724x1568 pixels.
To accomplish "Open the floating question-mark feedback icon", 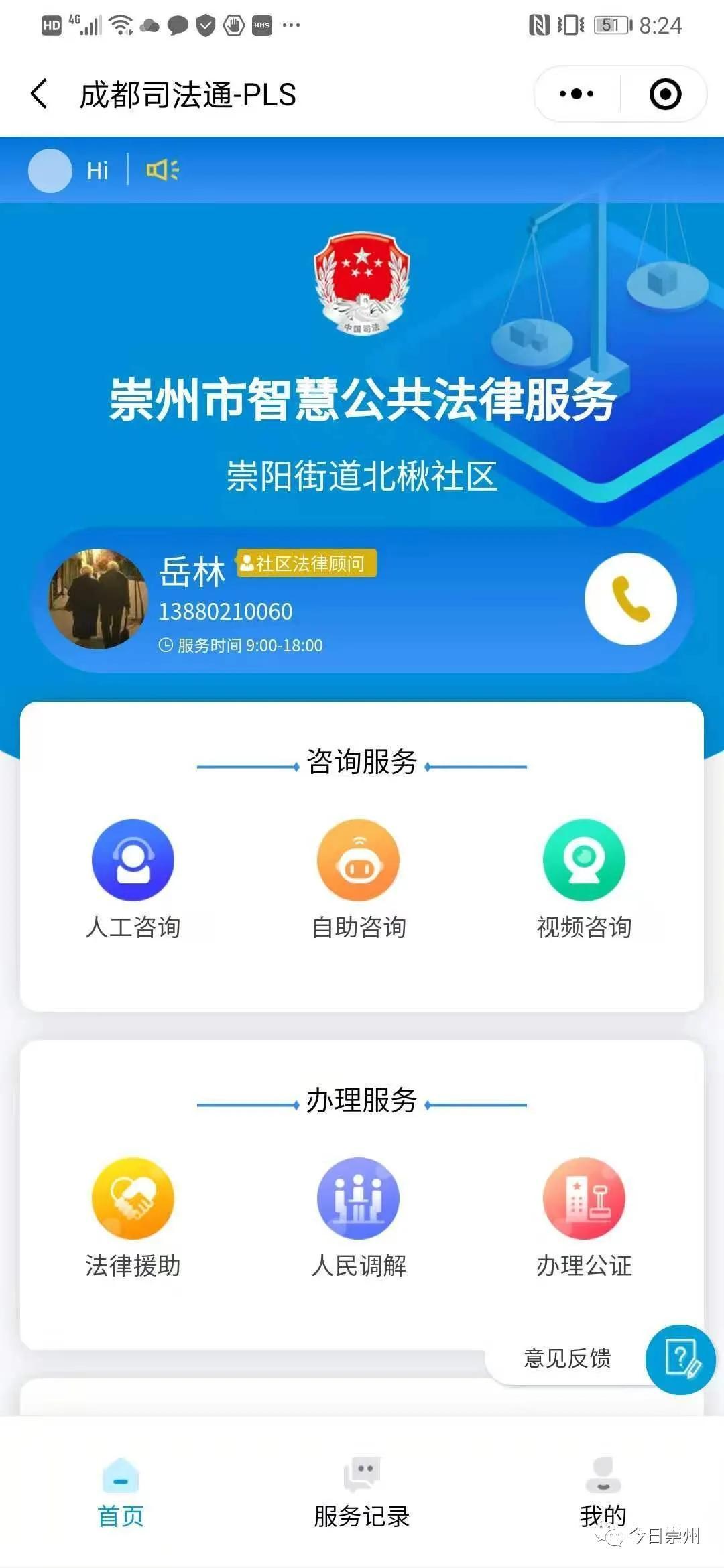I will click(x=682, y=1360).
